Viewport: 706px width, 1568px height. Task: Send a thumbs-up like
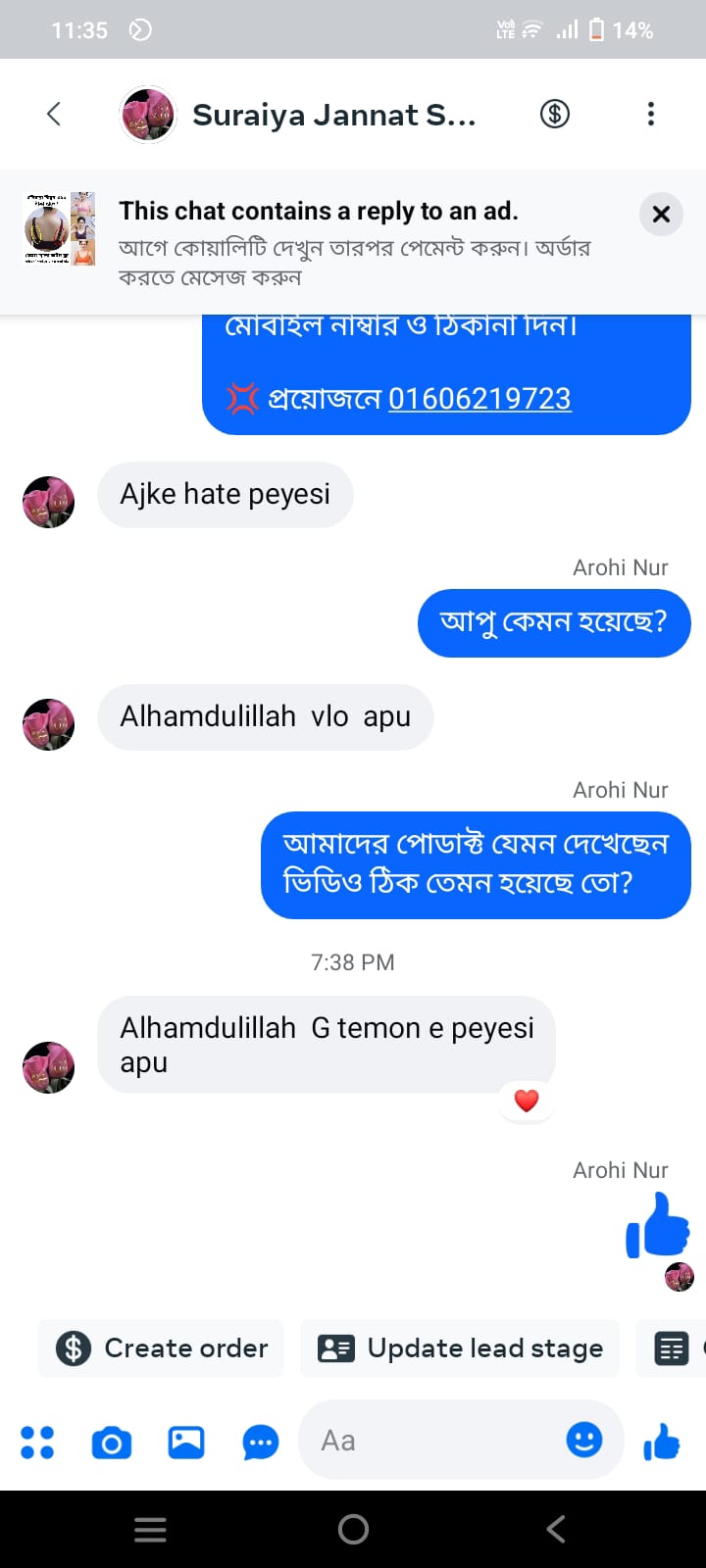pyautogui.click(x=662, y=1442)
